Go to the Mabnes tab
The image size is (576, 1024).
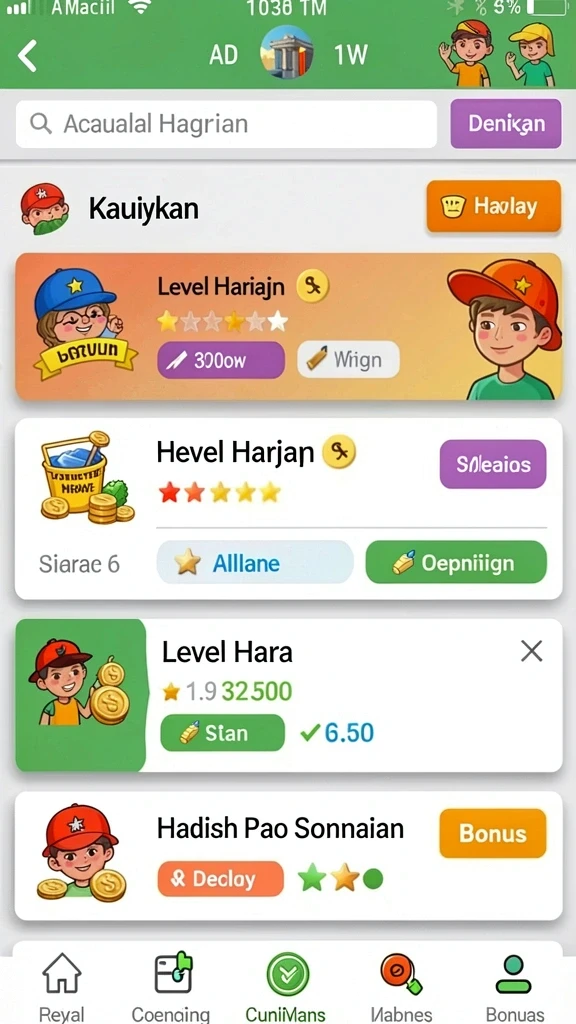point(402,986)
